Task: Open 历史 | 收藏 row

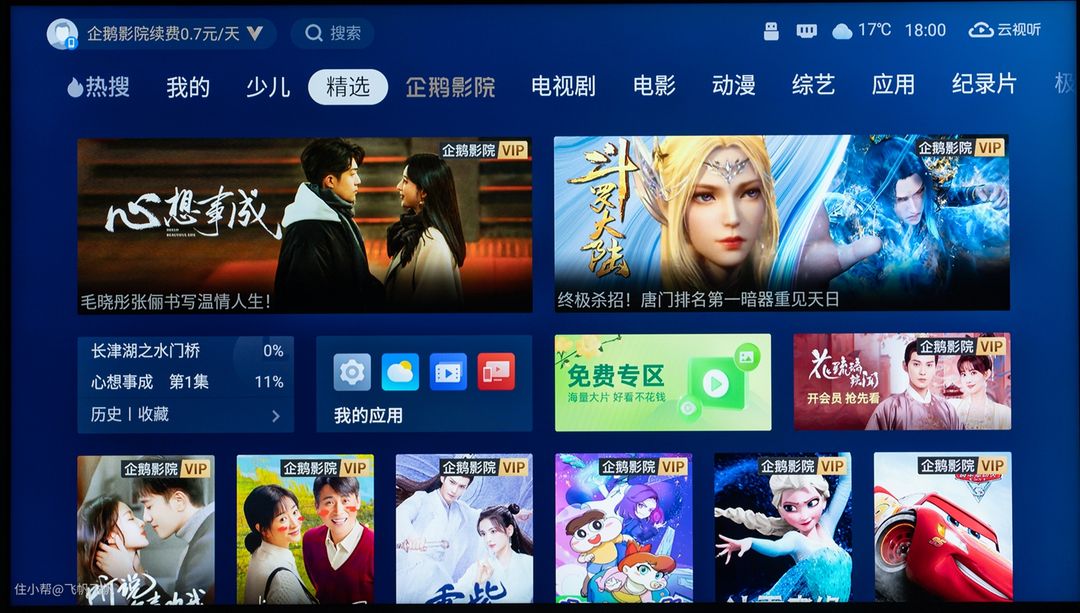Action: [186, 414]
